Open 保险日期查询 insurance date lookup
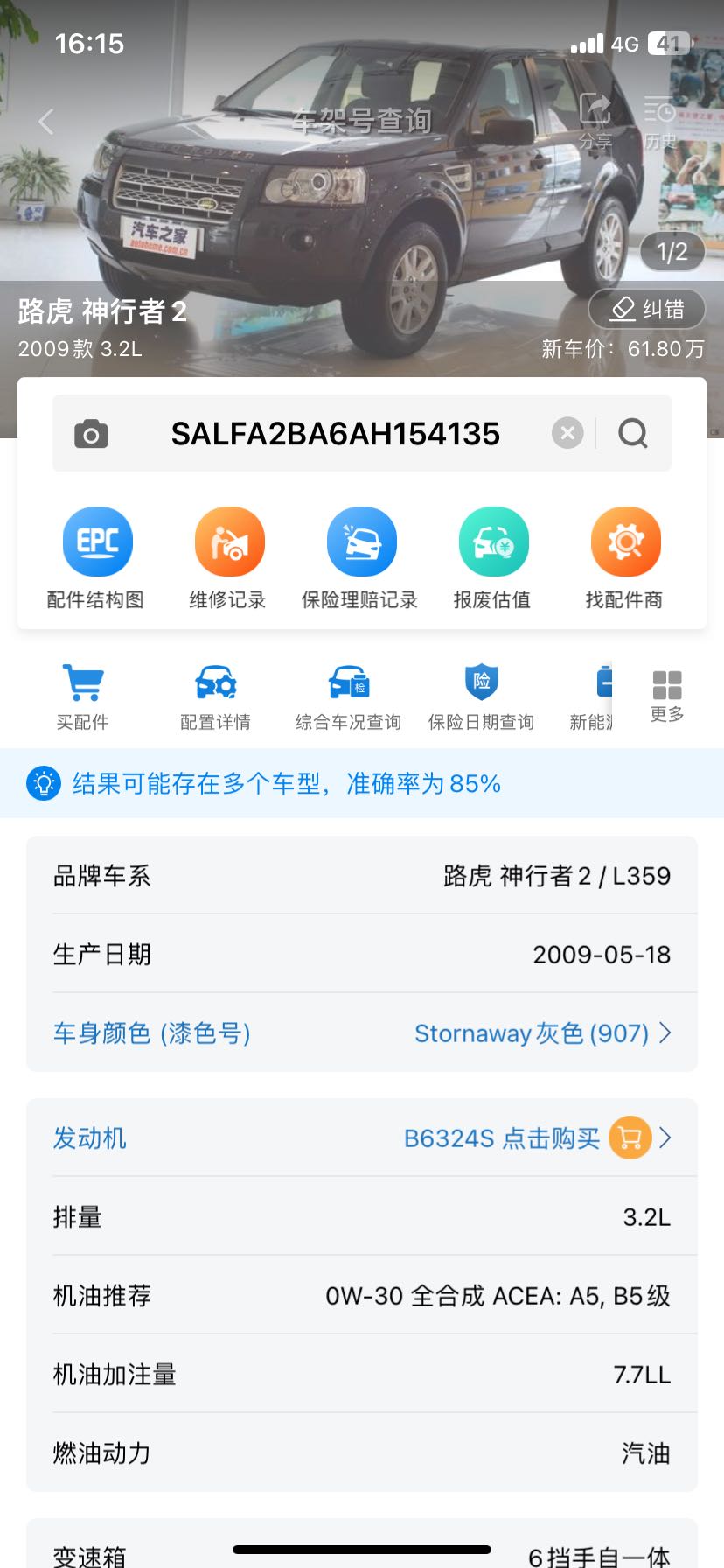The height and width of the screenshot is (1568, 724). click(x=481, y=696)
